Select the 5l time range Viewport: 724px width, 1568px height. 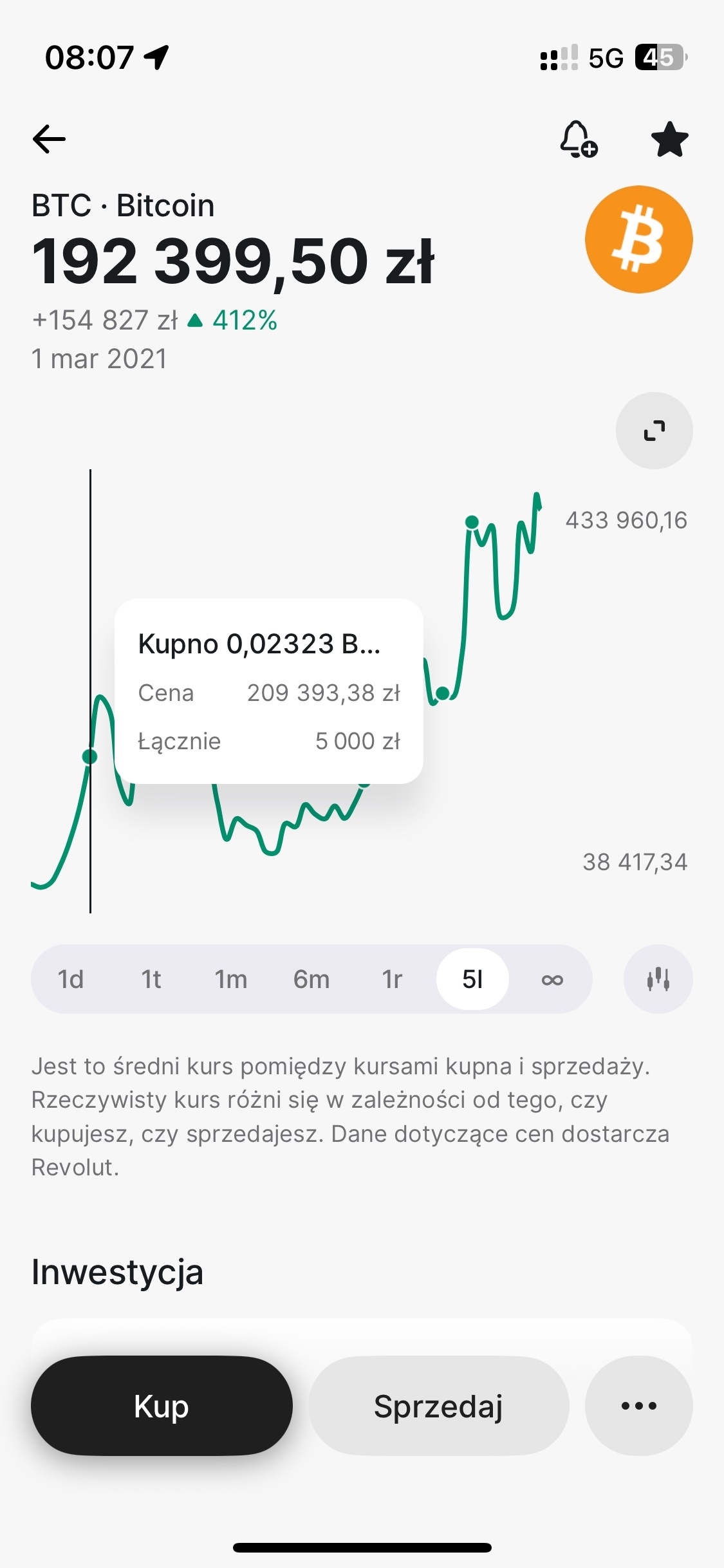click(472, 979)
